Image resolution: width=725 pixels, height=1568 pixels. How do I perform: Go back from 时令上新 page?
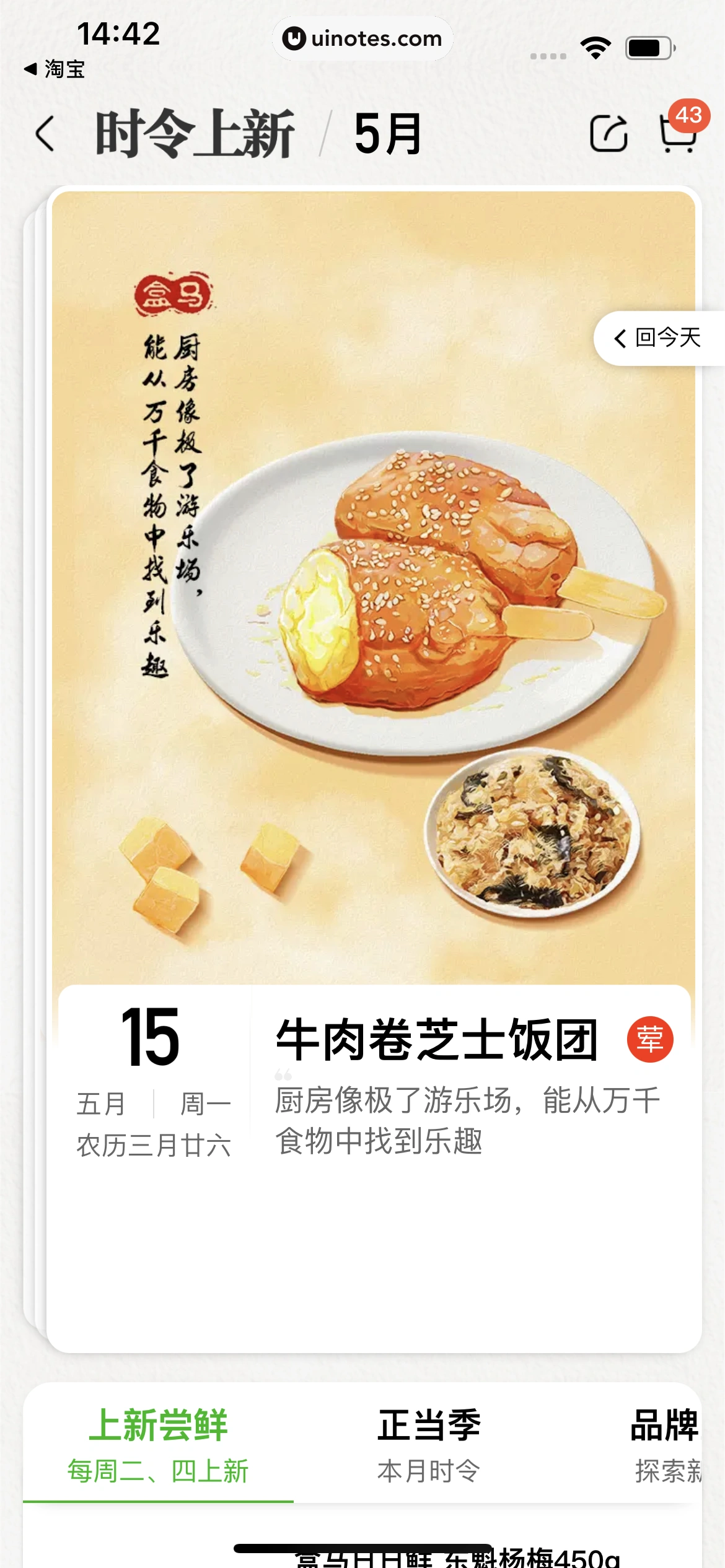click(45, 134)
